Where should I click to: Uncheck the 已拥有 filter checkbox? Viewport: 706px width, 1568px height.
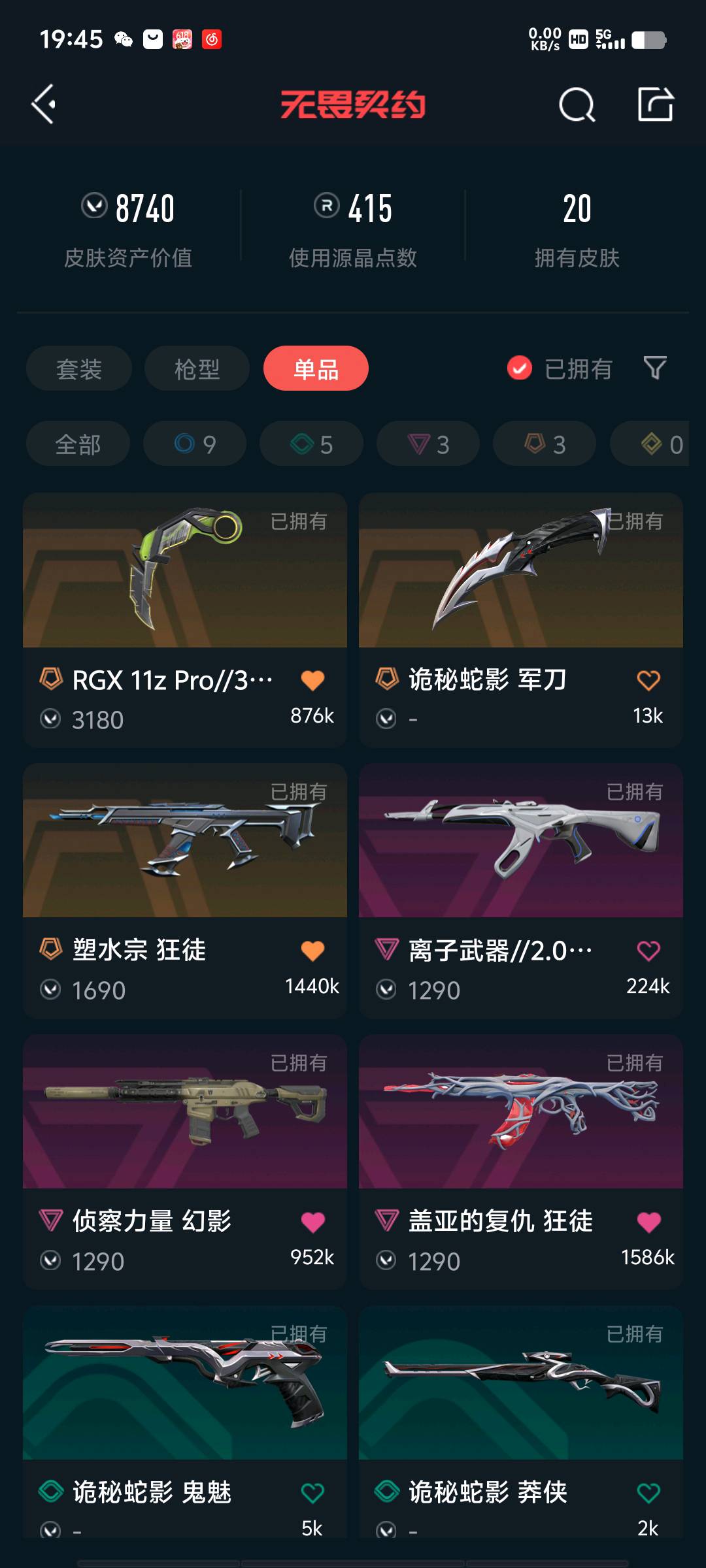520,368
